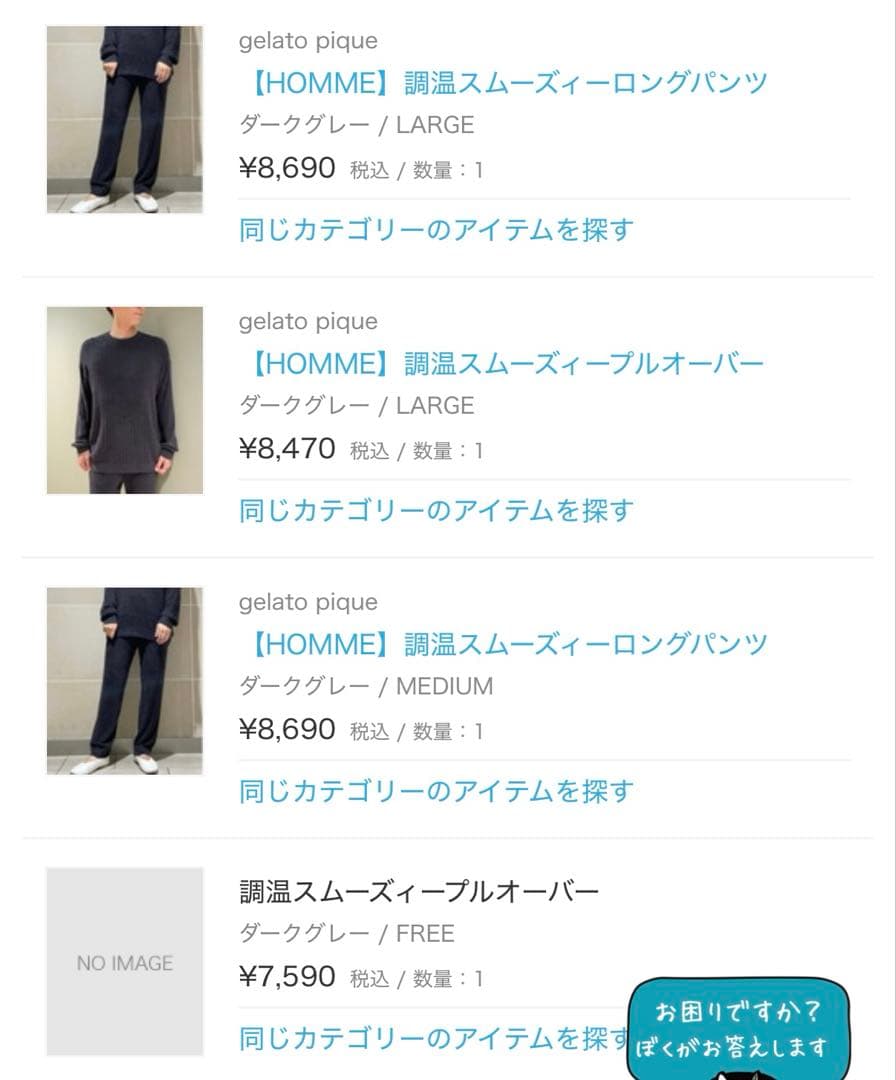Open the 【HOMME】調温スムーズィープルオーバー product link
Image resolution: width=896 pixels, height=1080 pixels.
tap(502, 364)
